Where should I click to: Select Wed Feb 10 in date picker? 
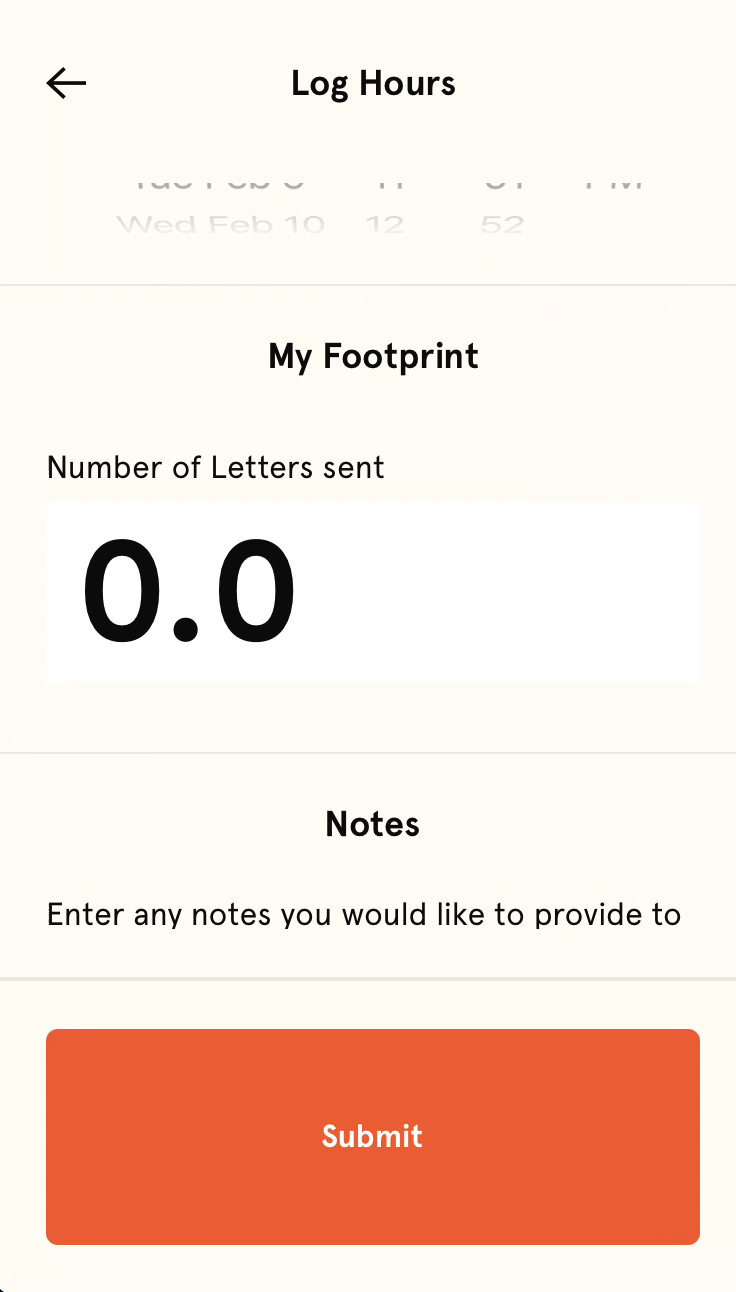tap(221, 224)
